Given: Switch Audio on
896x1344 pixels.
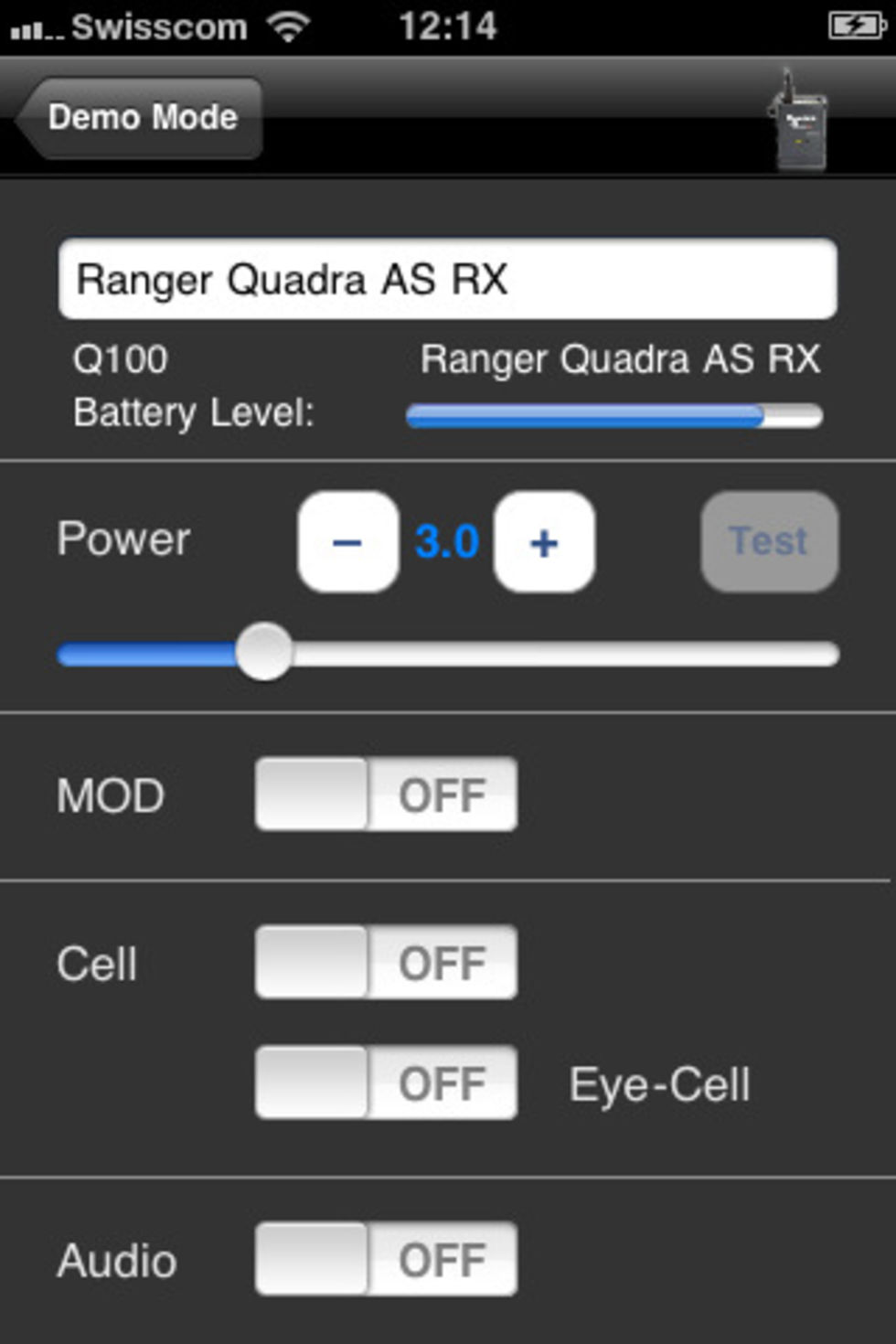Looking at the screenshot, I should coord(386,1260).
